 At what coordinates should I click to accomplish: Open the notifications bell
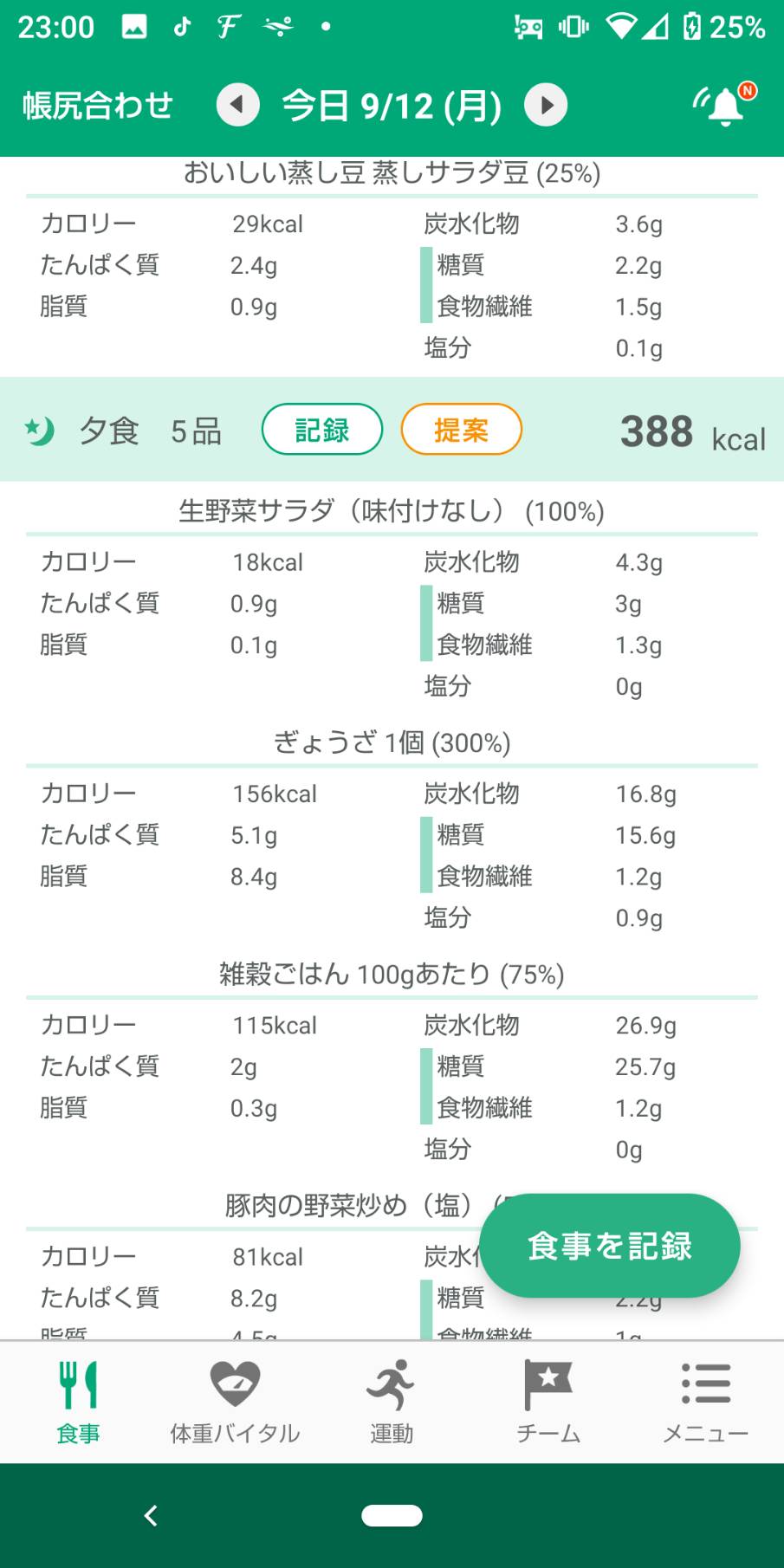pyautogui.click(x=724, y=105)
